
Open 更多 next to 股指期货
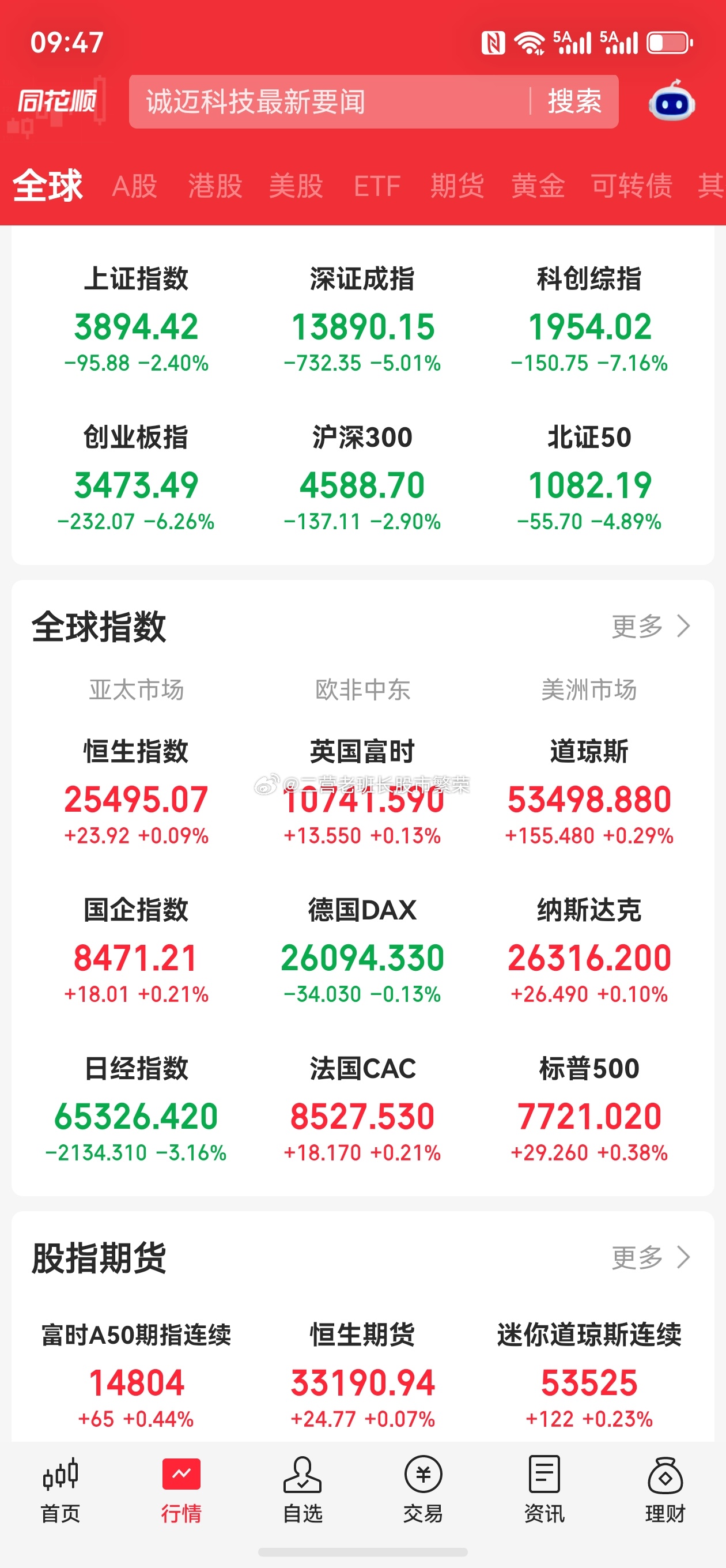pos(651,1257)
